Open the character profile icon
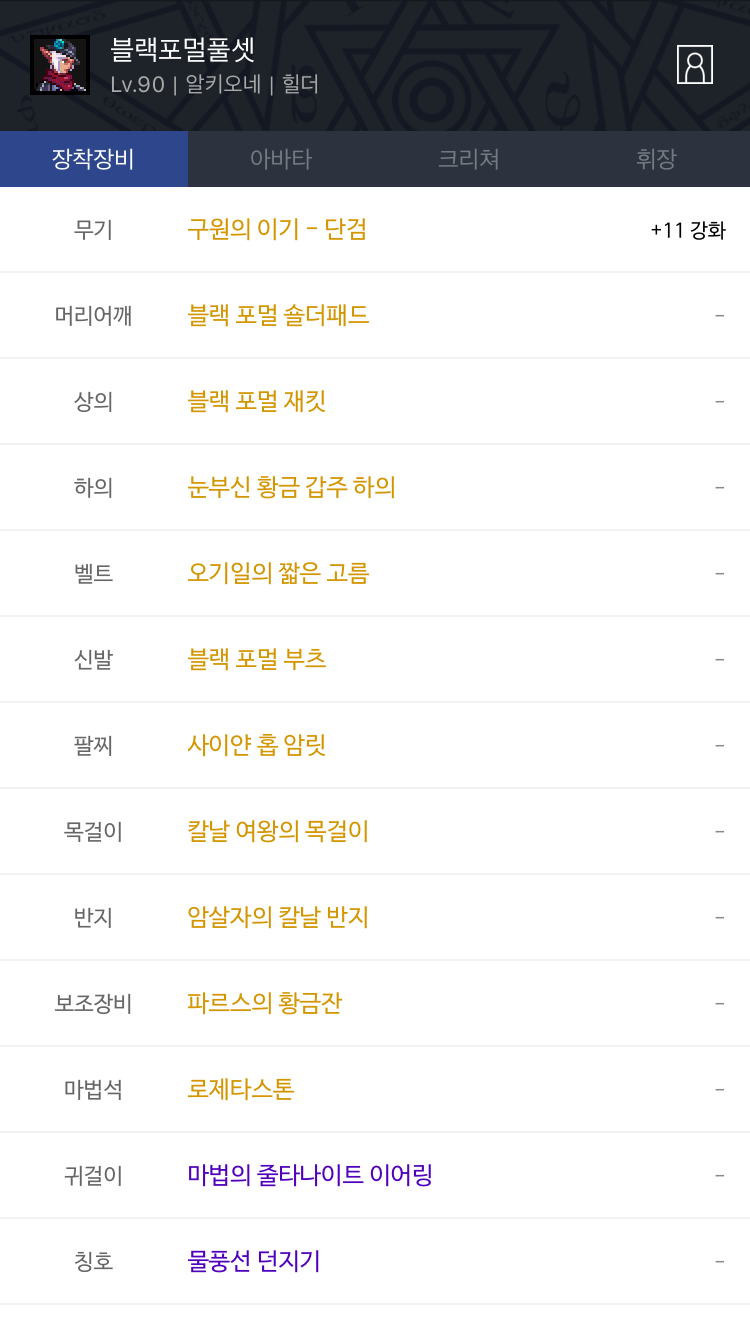 point(694,65)
